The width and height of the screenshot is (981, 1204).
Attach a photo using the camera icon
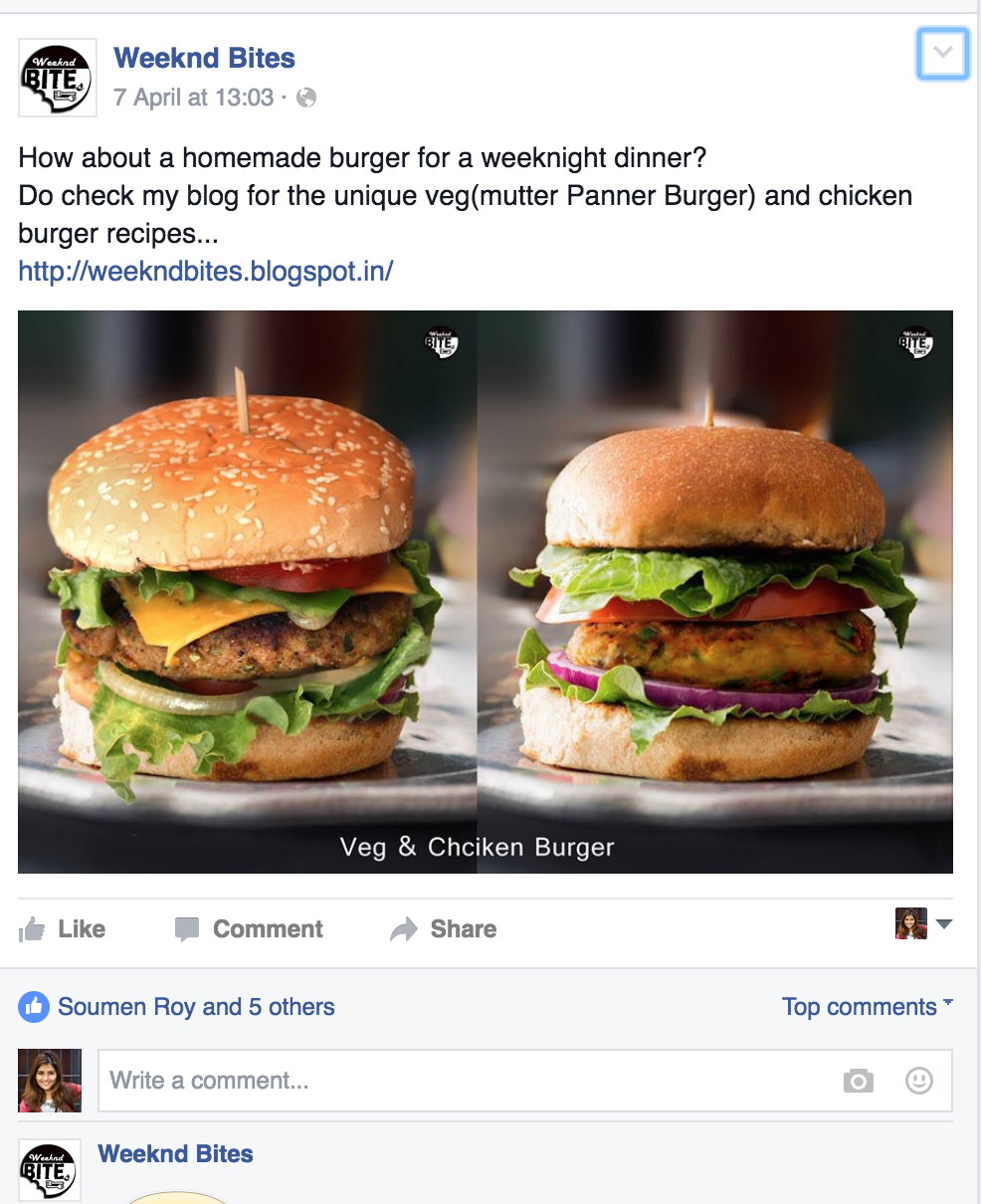click(858, 1081)
